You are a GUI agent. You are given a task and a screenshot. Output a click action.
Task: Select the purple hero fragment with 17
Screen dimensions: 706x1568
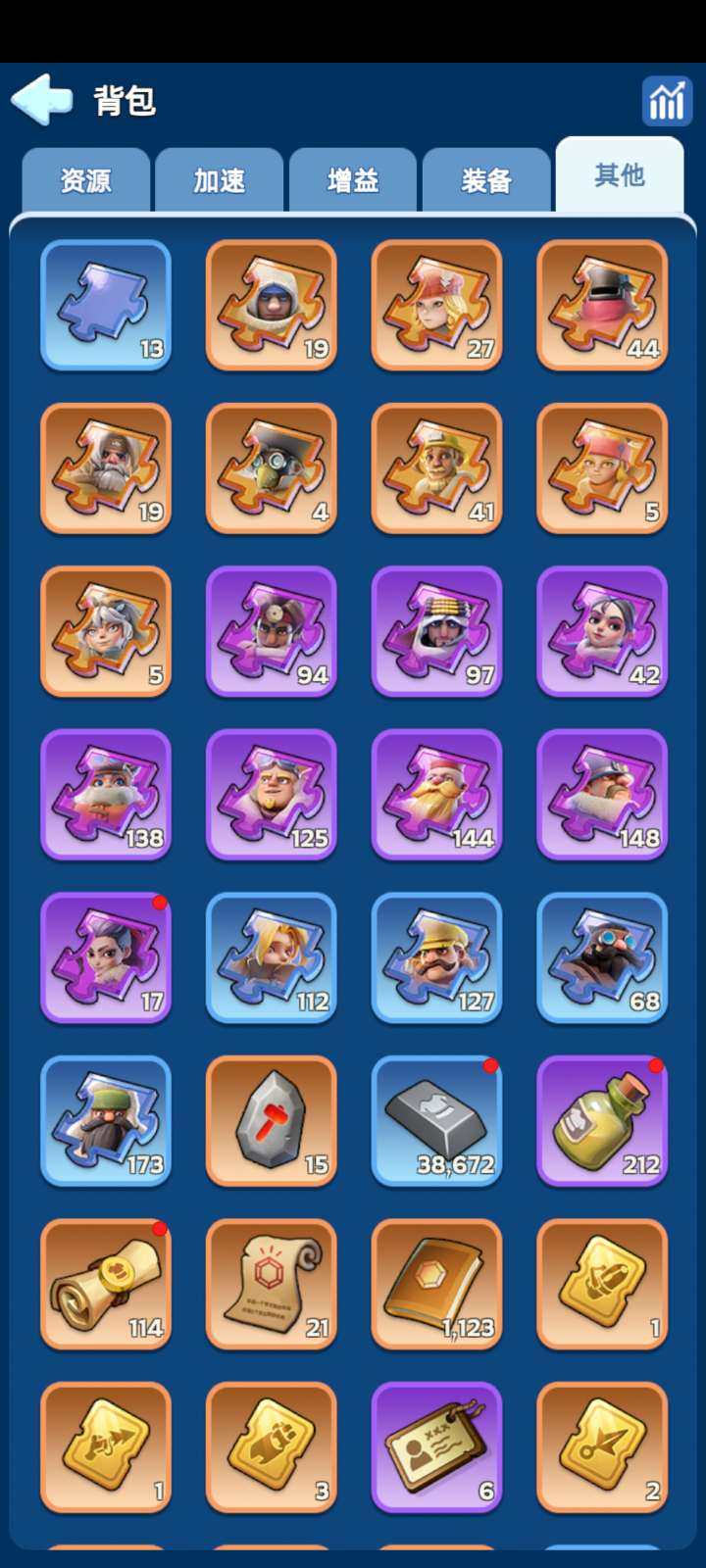(x=106, y=957)
